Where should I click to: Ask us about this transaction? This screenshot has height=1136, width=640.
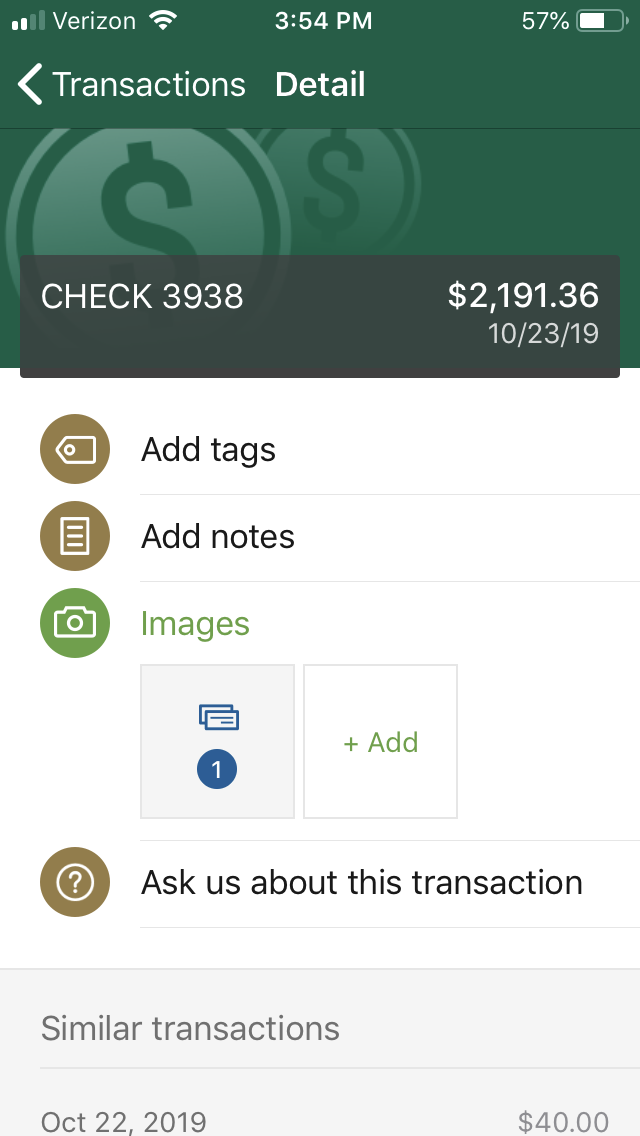(x=360, y=883)
